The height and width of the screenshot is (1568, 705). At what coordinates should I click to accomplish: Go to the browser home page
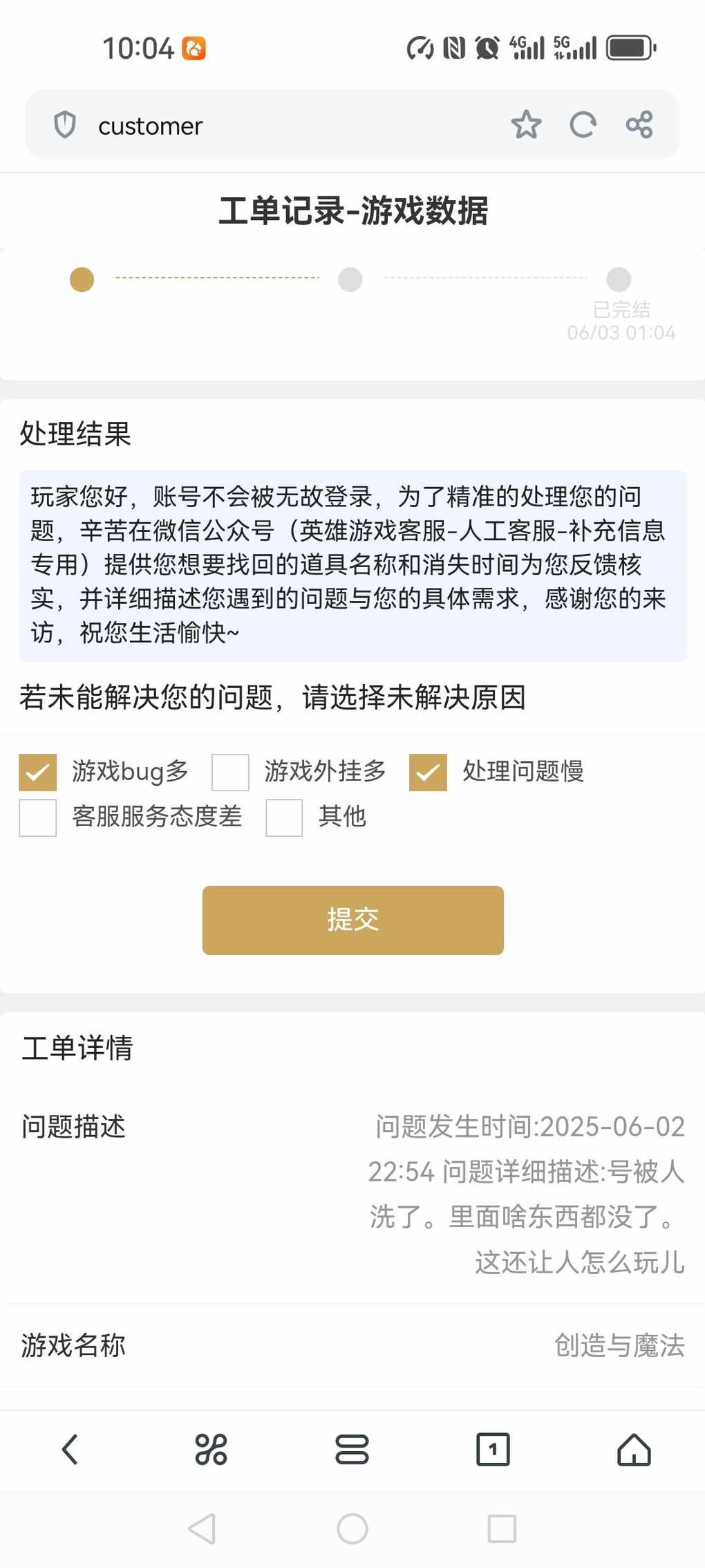pos(634,1449)
